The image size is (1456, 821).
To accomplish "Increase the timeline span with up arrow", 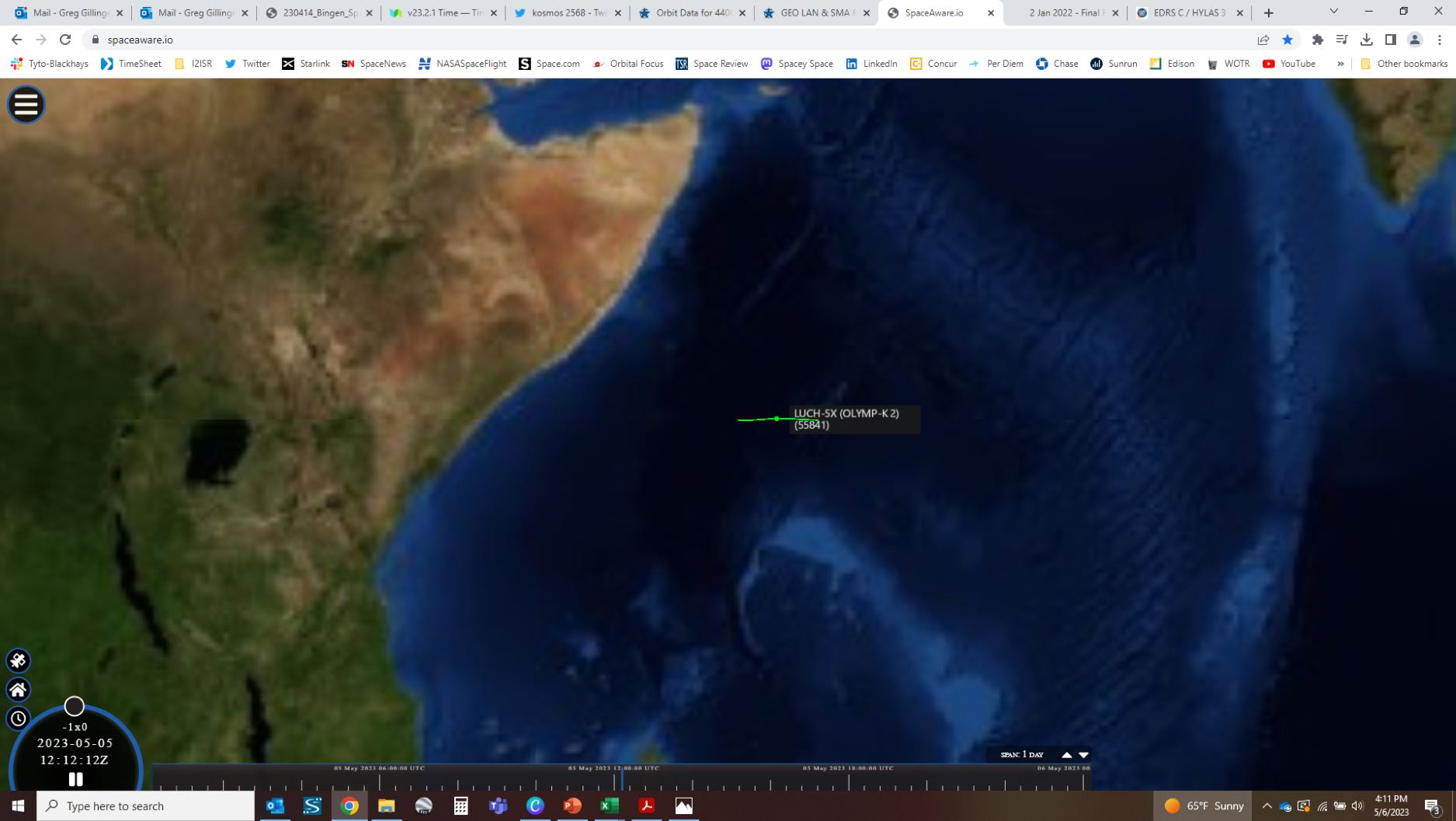I will (1066, 755).
